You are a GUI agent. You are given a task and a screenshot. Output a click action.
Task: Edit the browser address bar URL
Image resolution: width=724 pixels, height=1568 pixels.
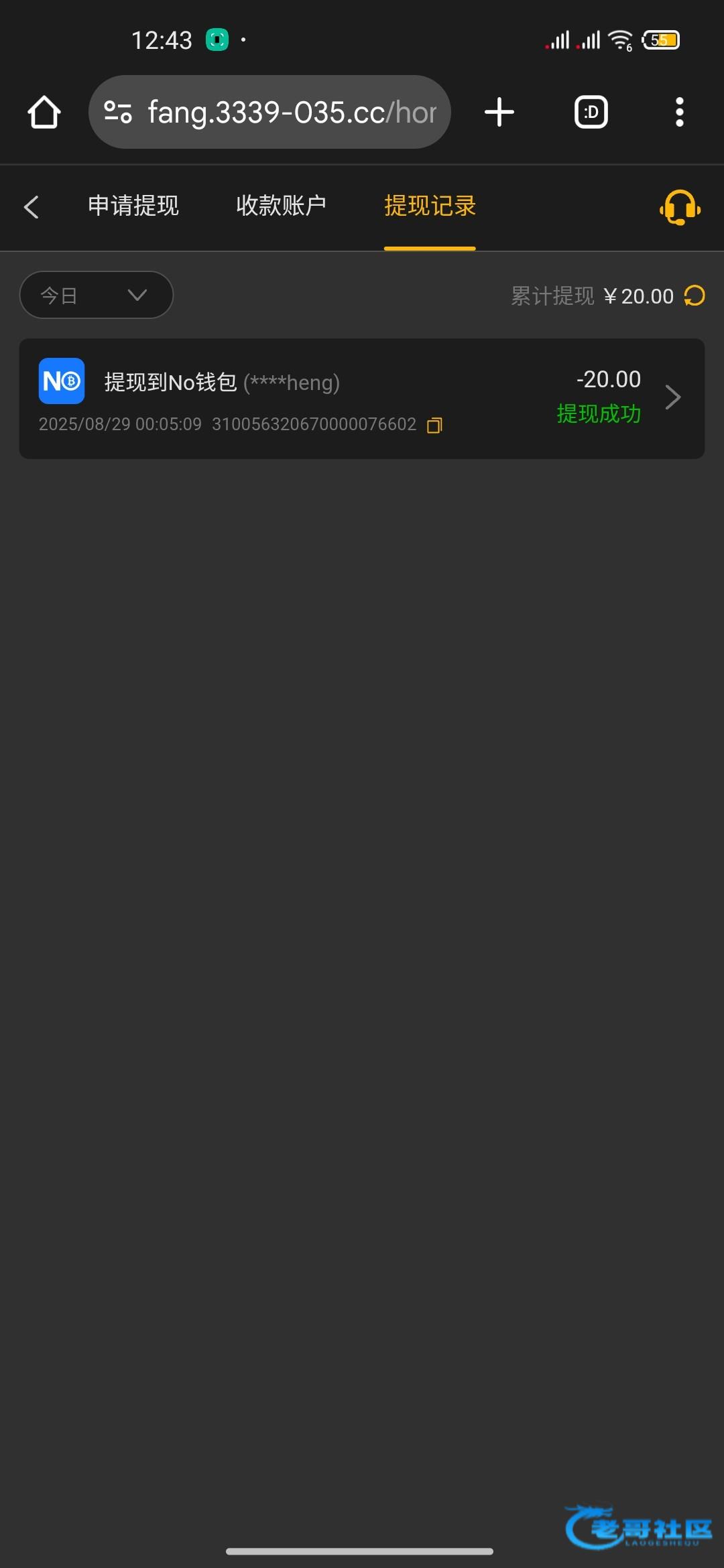pos(269,112)
